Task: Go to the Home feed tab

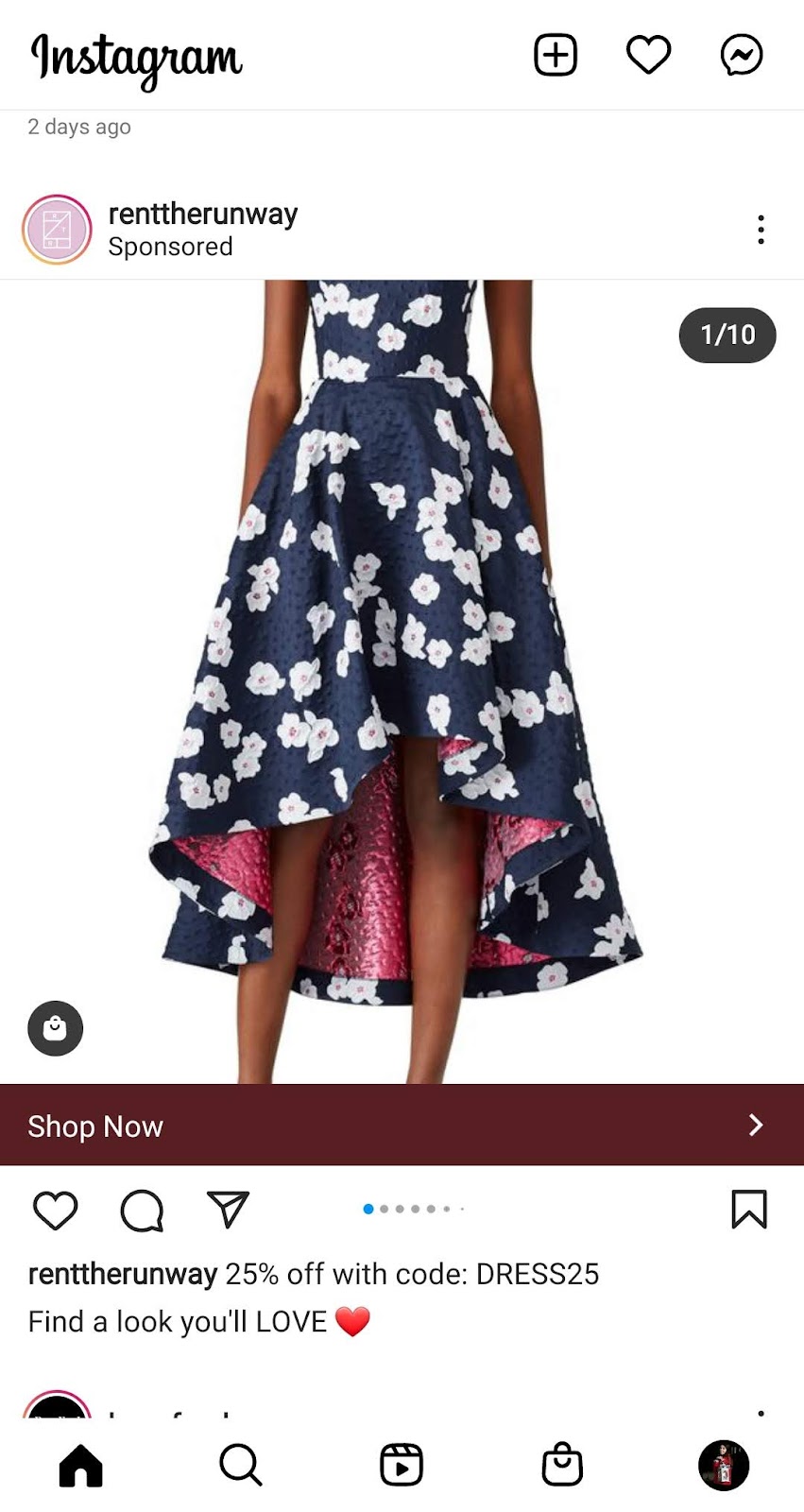Action: coord(80,1466)
